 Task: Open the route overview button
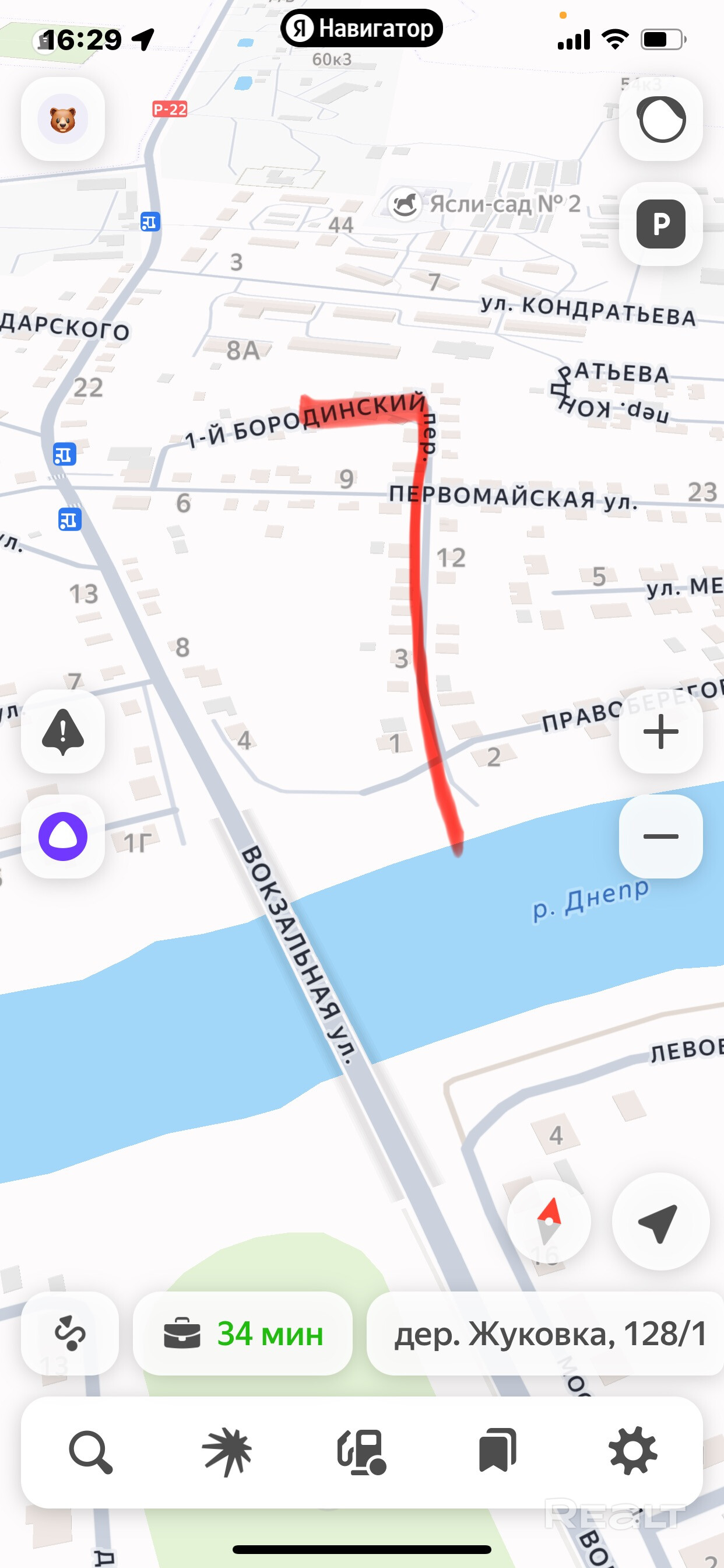(70, 1333)
